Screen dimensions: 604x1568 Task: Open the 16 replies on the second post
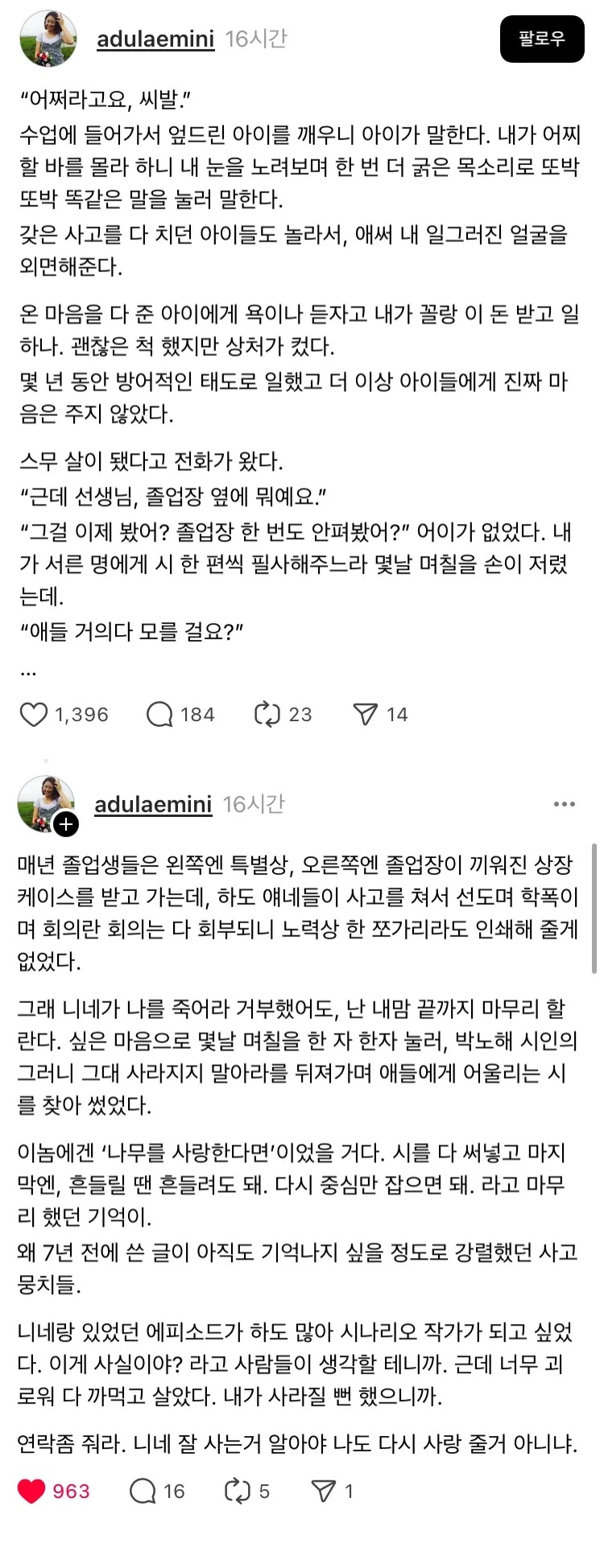tap(143, 1492)
